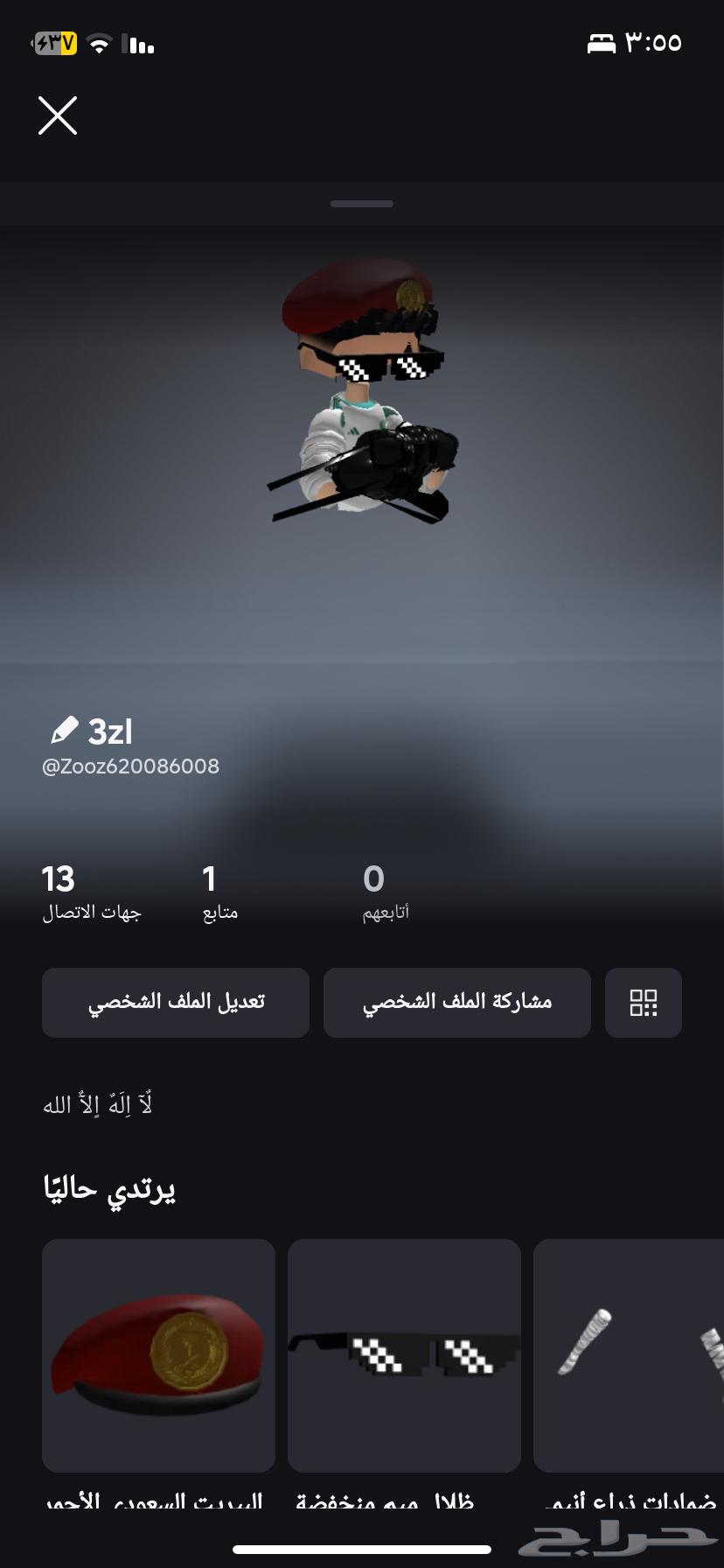Select the pixel meme sunglasses item
The width and height of the screenshot is (724, 1568).
click(404, 1355)
